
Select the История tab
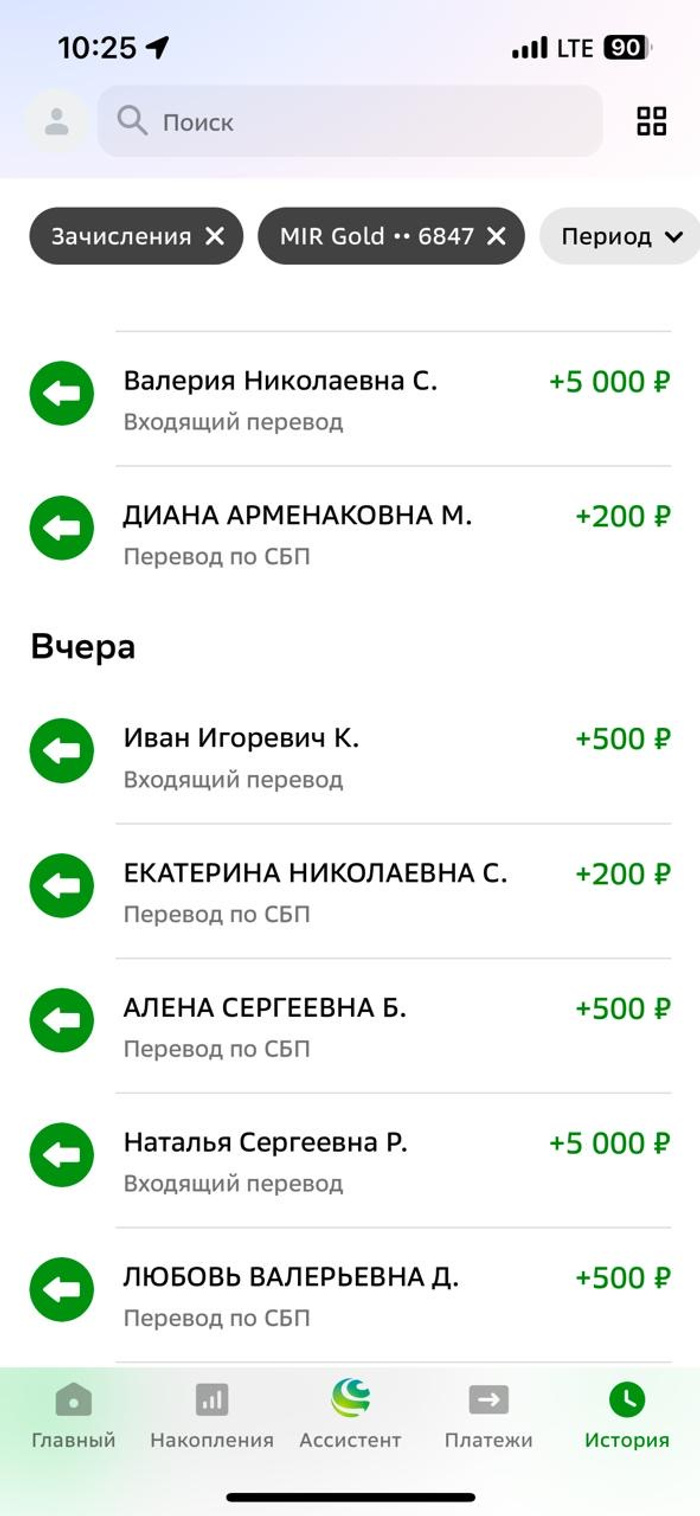(x=627, y=1416)
